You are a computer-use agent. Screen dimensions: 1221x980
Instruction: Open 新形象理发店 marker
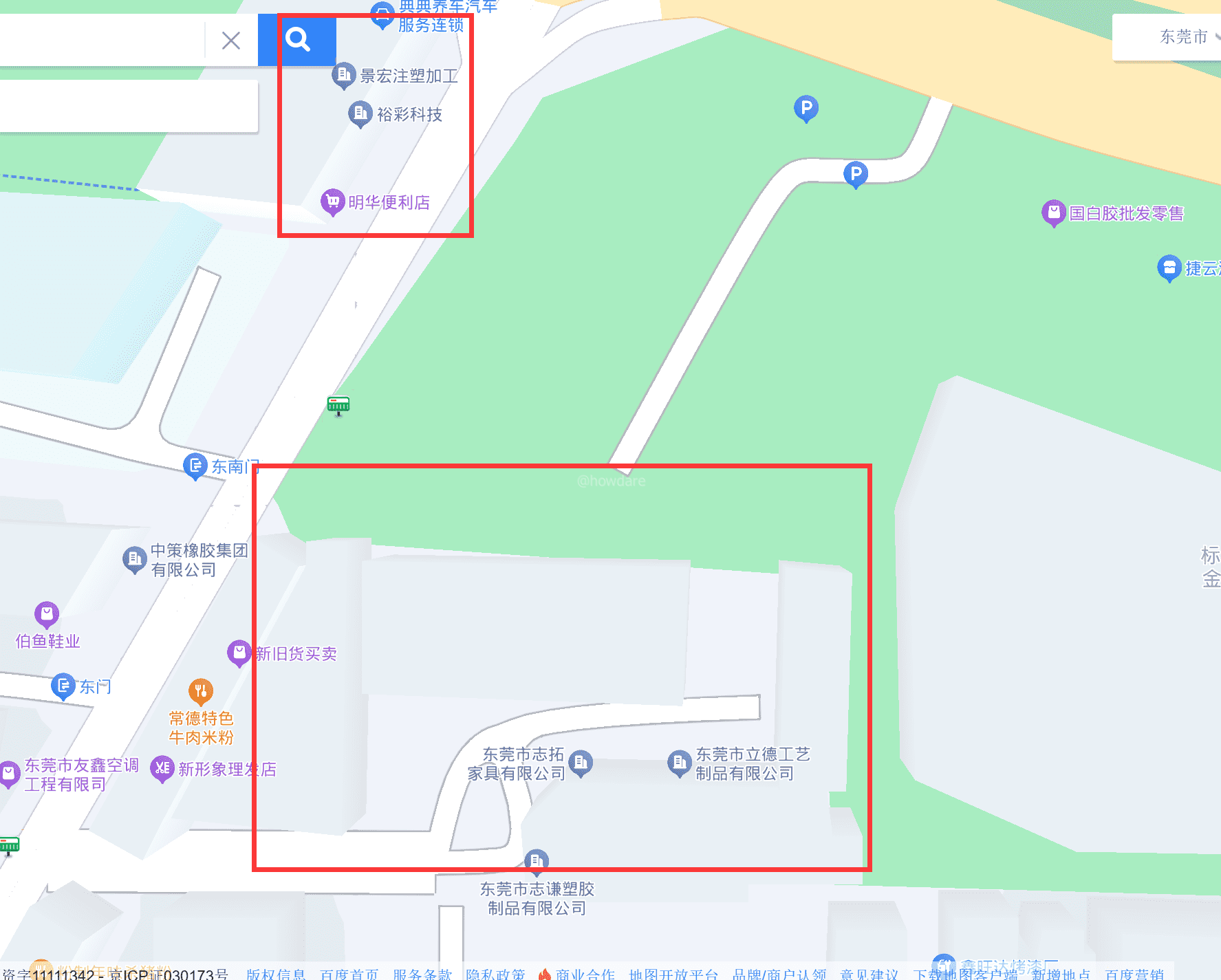pos(162,768)
